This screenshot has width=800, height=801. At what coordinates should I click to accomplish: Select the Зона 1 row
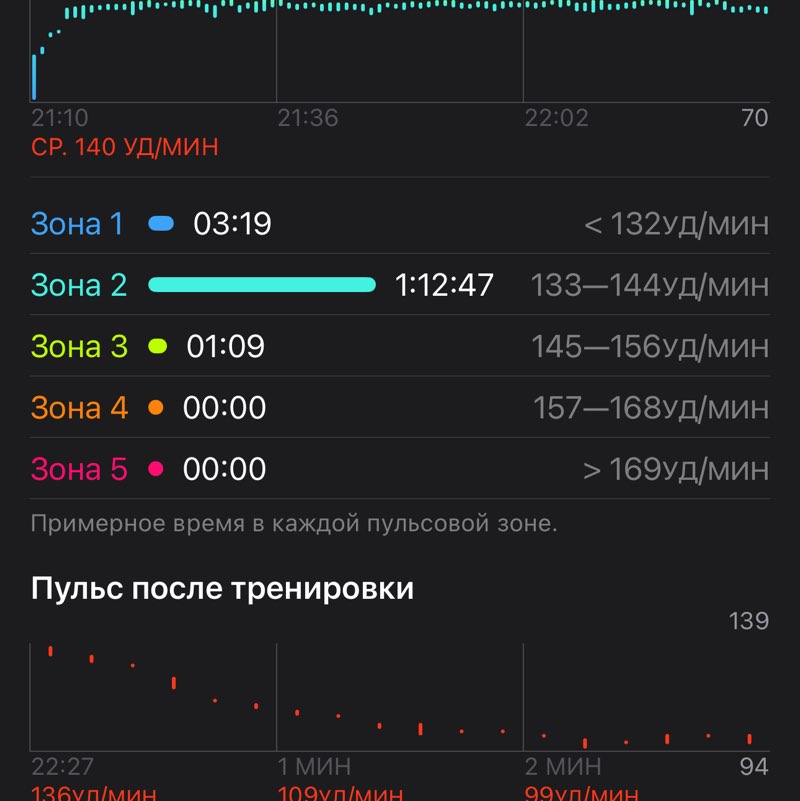pos(400,223)
